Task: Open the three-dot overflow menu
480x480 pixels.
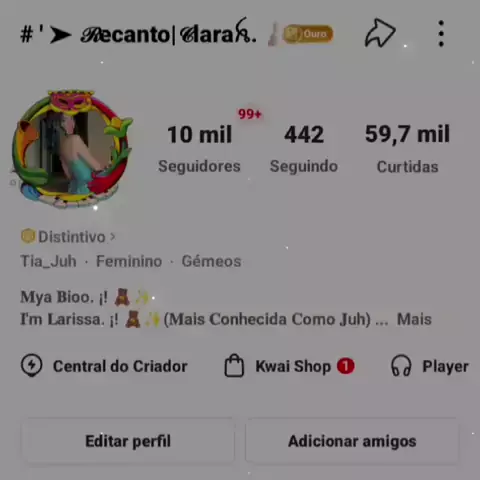Action: [x=441, y=34]
